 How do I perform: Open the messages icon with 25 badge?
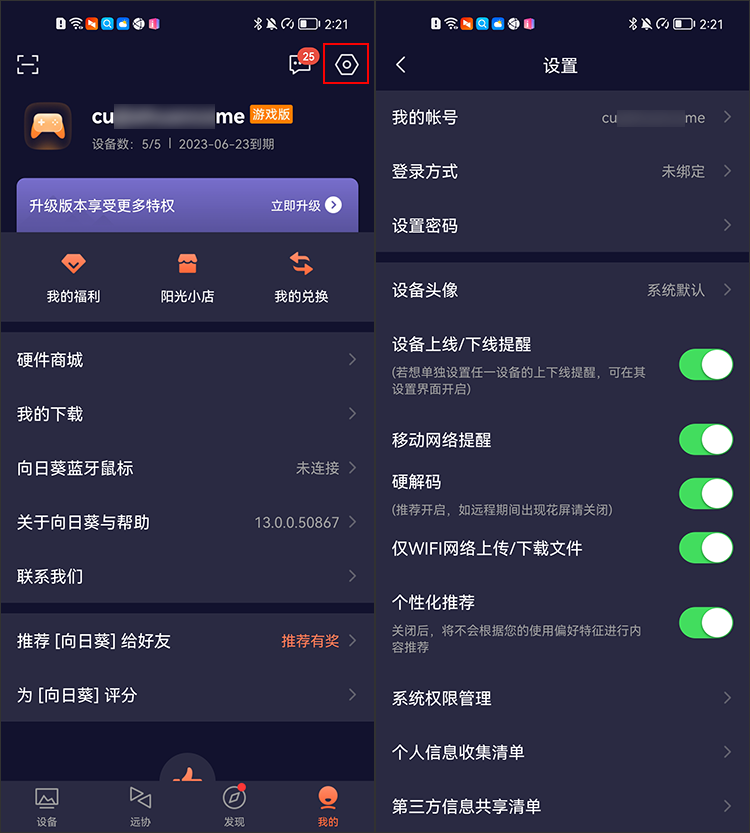(x=300, y=65)
